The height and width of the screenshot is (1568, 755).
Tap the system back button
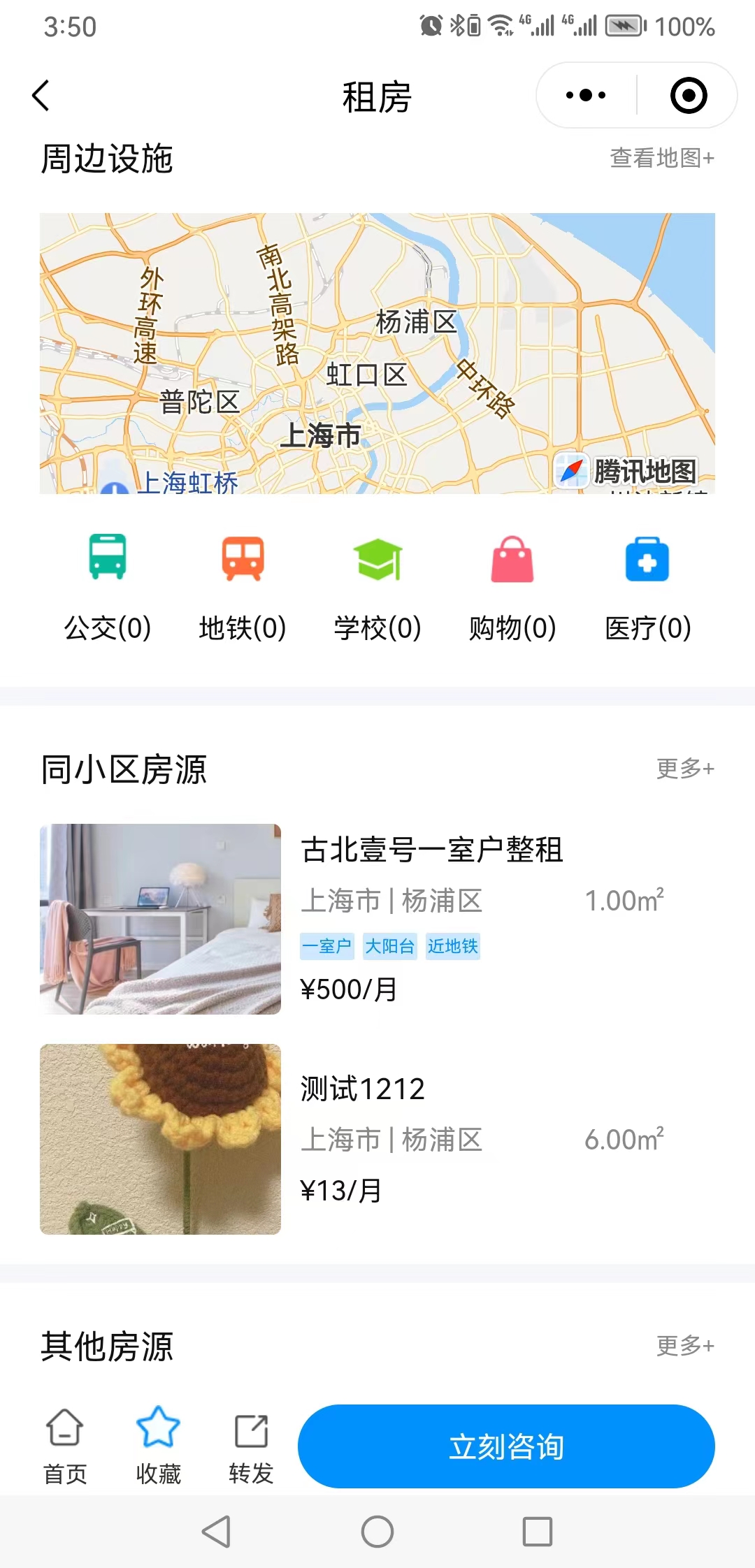point(216,1532)
